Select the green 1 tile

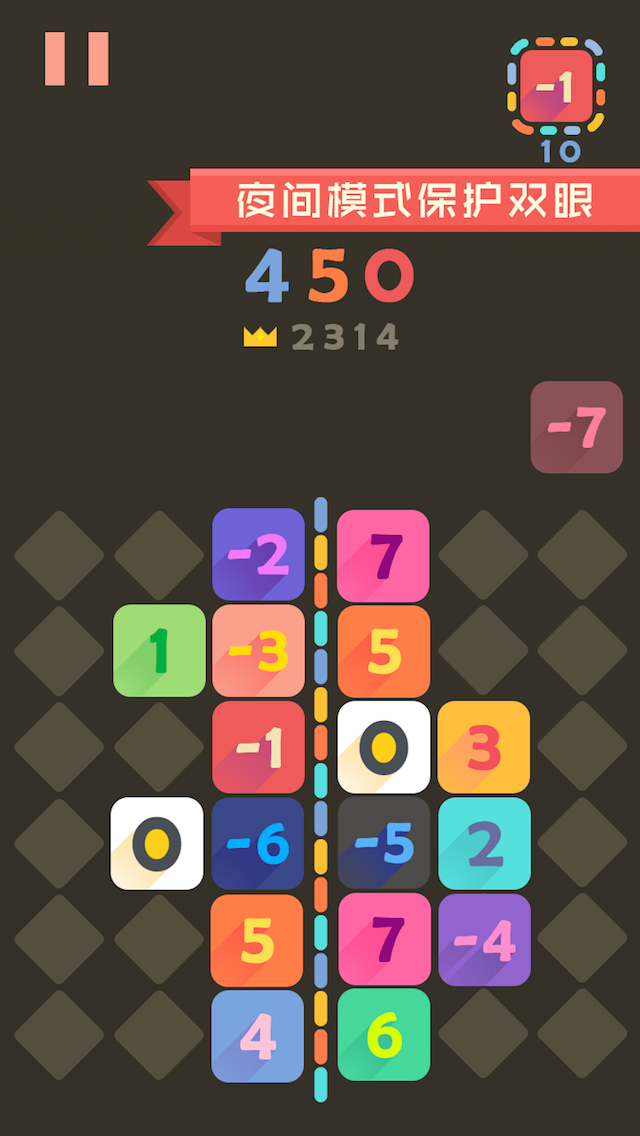[159, 651]
